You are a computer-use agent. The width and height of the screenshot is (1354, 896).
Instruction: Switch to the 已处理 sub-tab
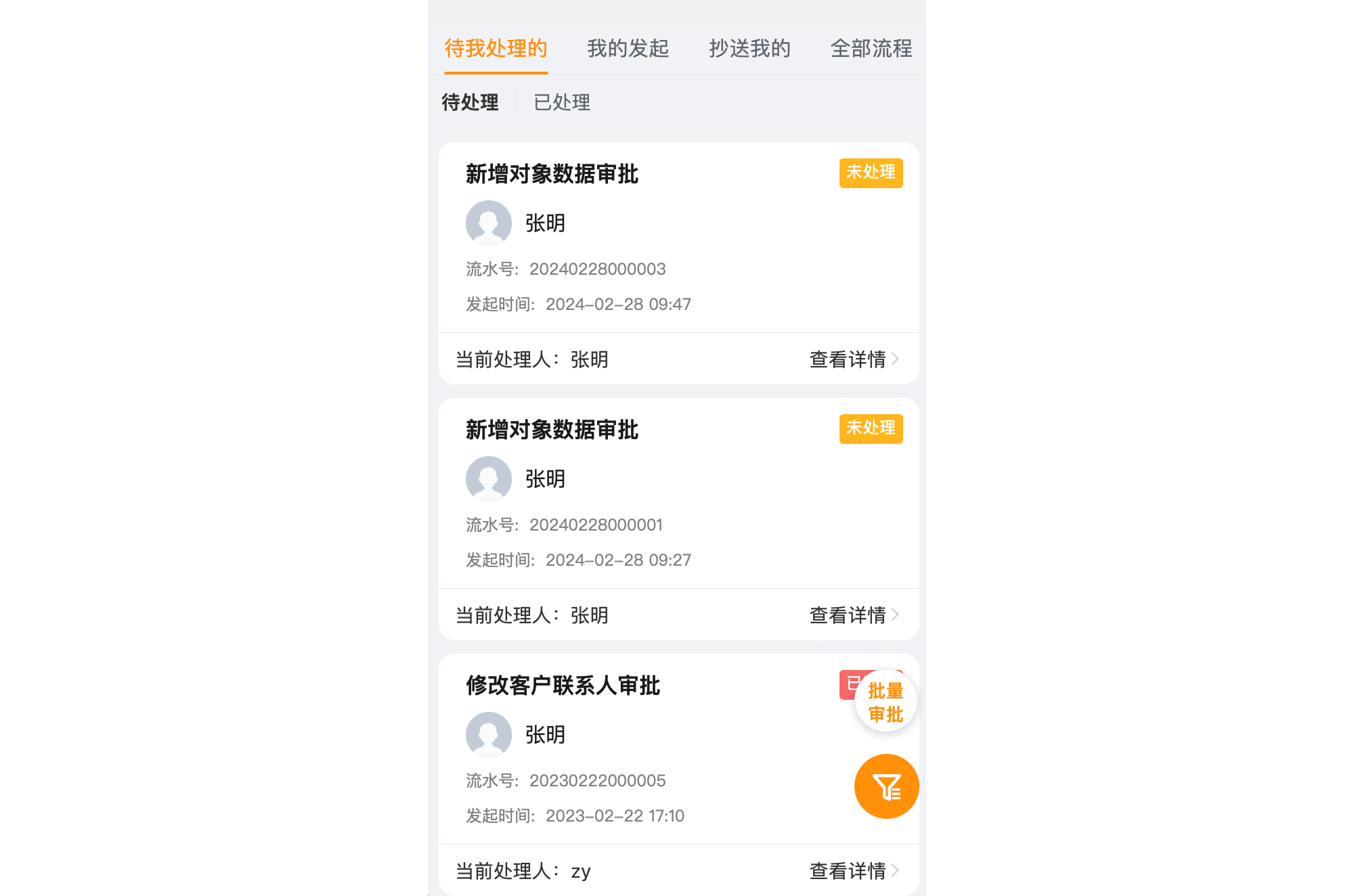coord(562,102)
